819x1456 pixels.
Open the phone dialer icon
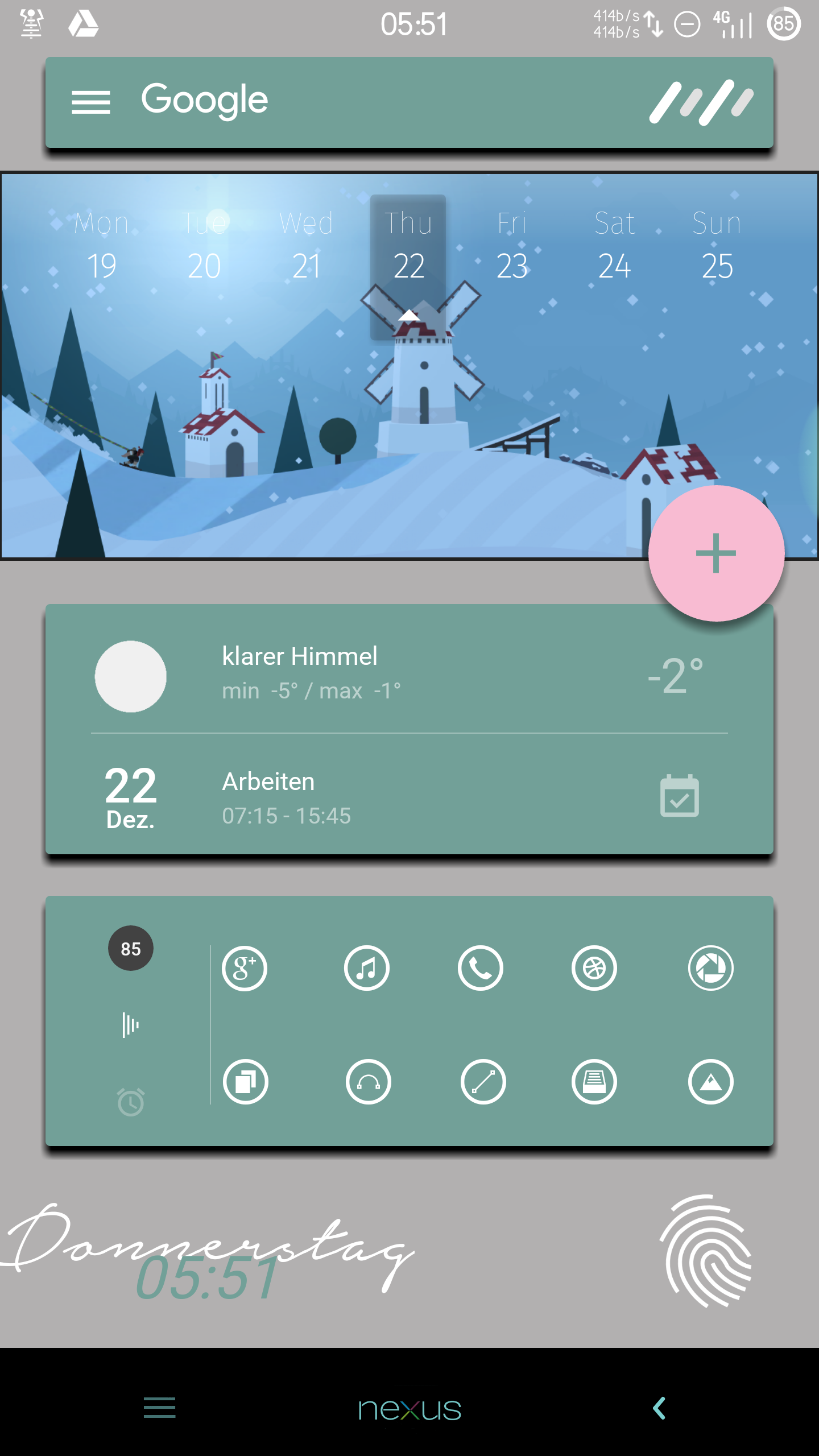coord(481,968)
